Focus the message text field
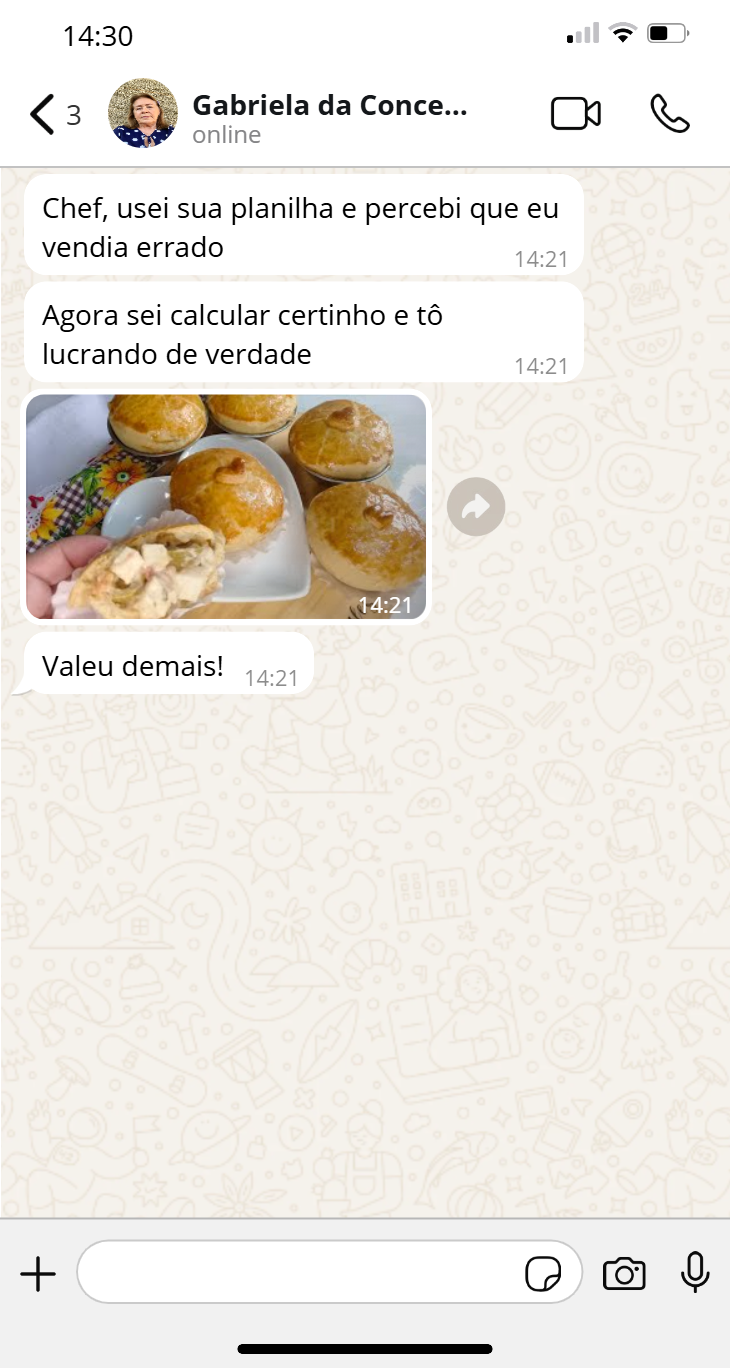This screenshot has height=1368, width=730. pyautogui.click(x=300, y=1273)
